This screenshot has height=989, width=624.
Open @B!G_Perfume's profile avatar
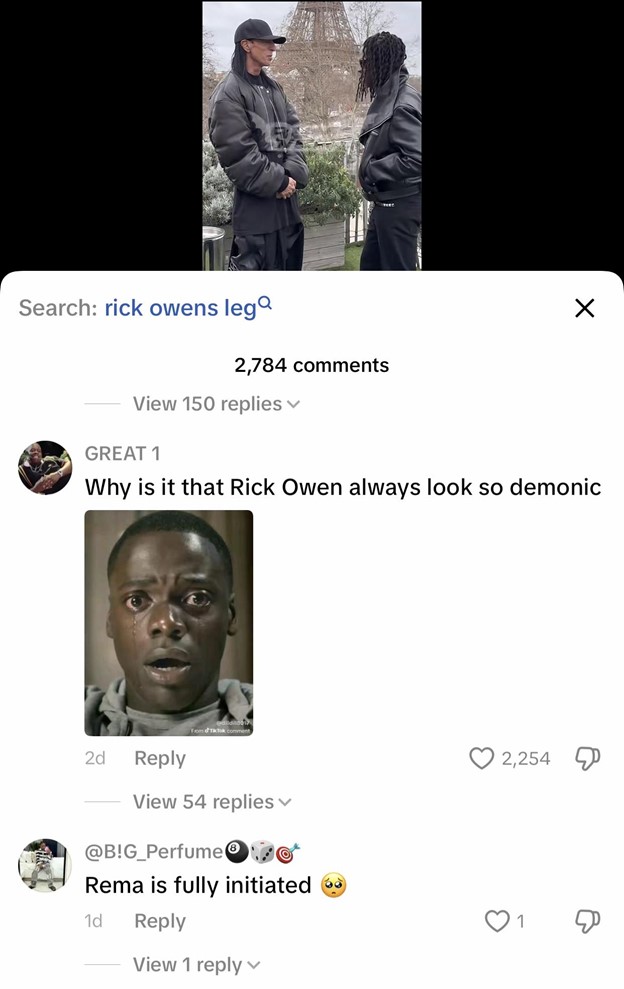(45, 865)
